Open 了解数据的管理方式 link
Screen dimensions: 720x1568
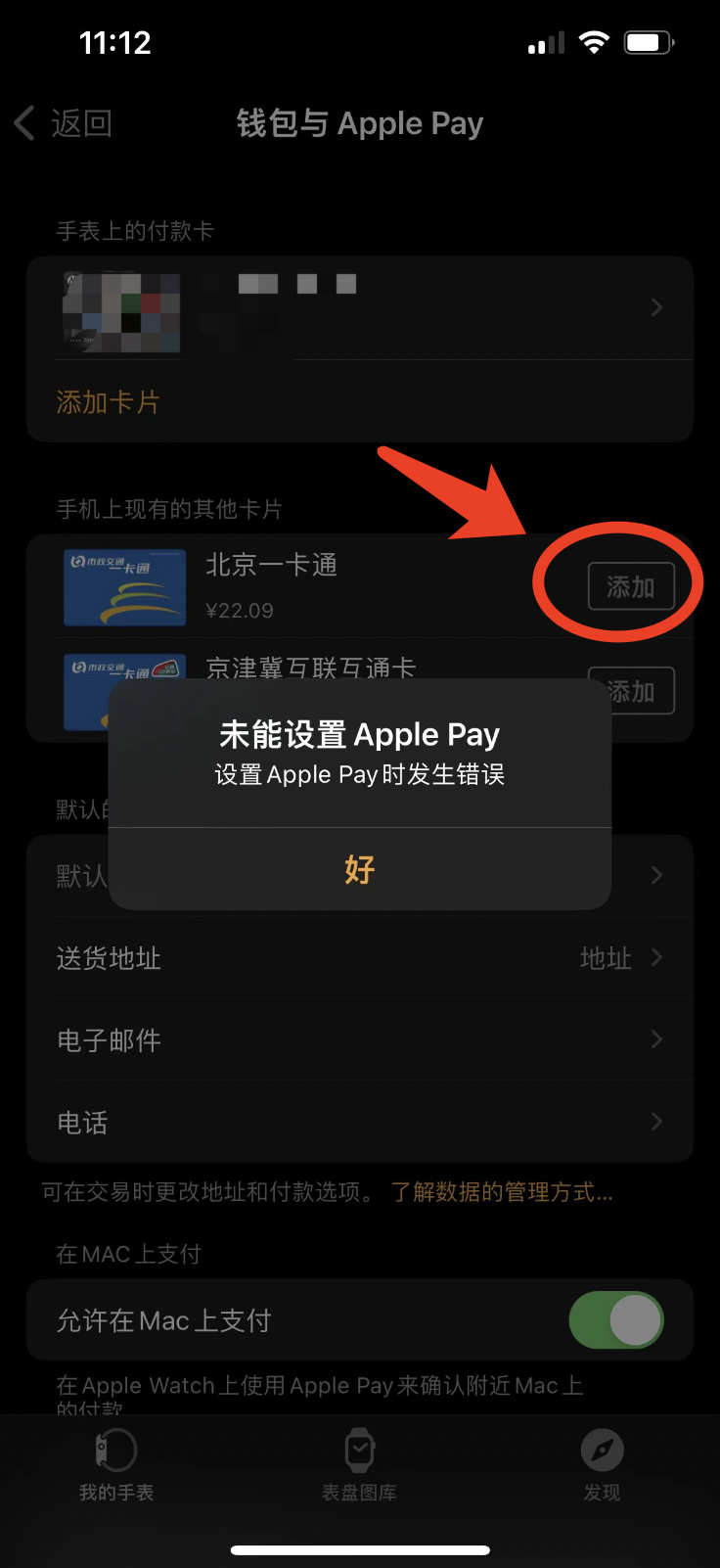click(501, 1192)
